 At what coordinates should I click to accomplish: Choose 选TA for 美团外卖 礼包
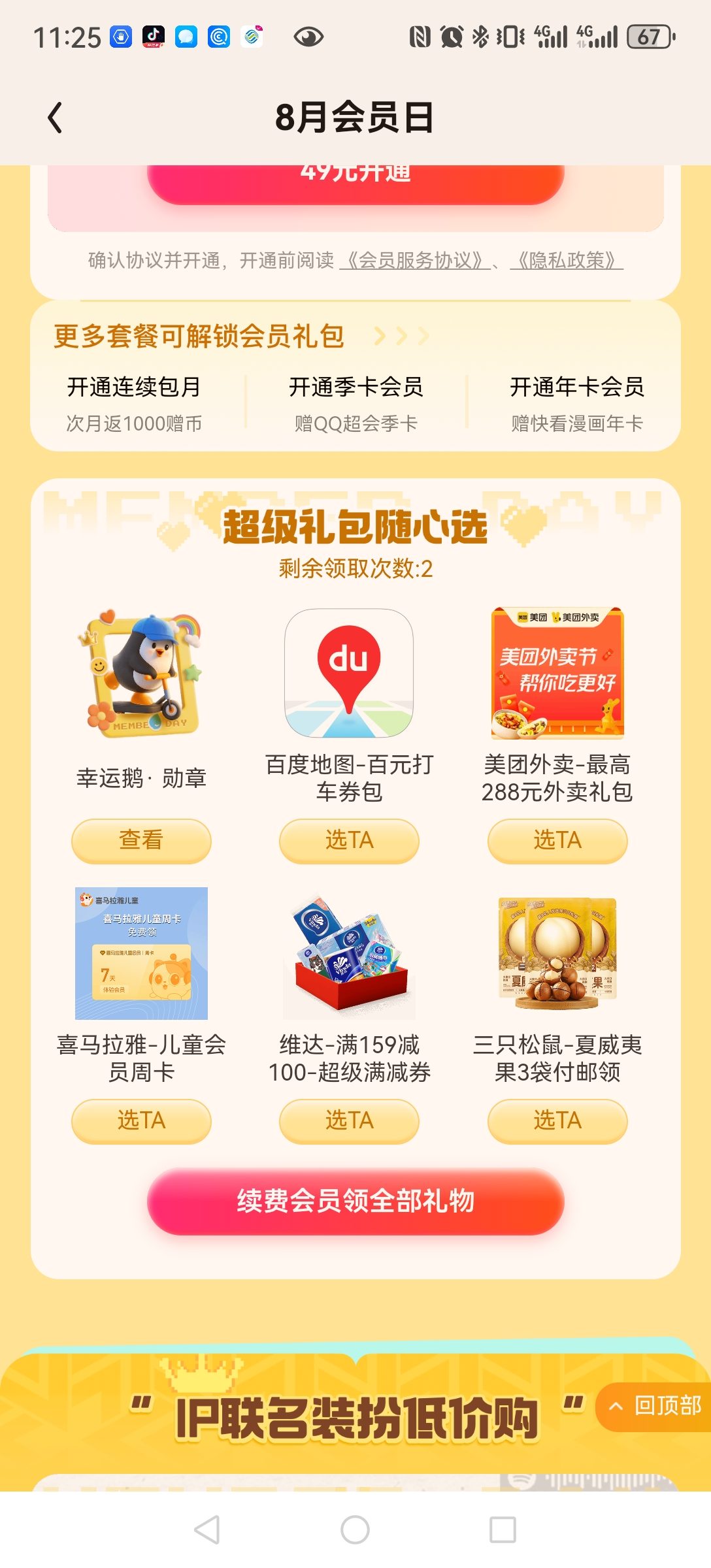pyautogui.click(x=557, y=840)
